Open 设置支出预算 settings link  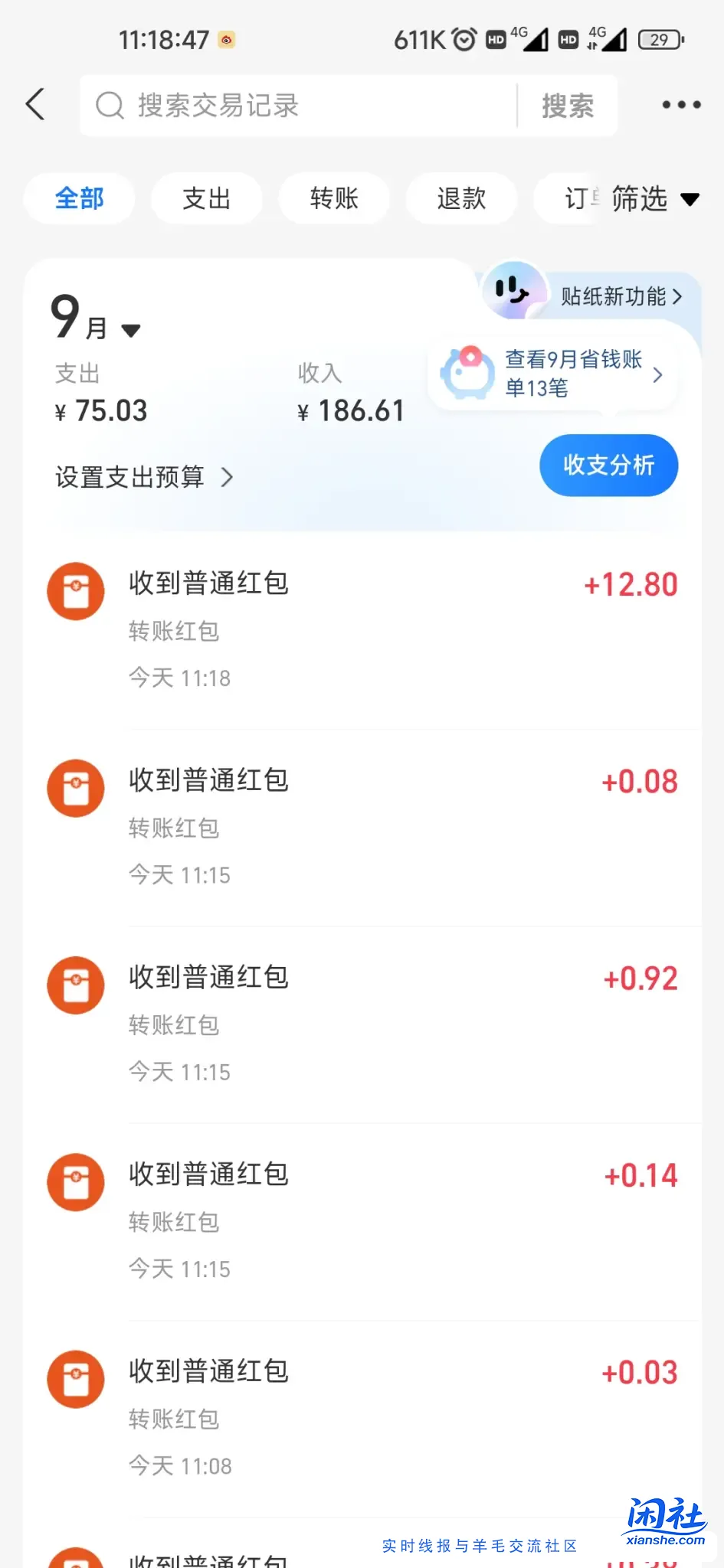(143, 477)
